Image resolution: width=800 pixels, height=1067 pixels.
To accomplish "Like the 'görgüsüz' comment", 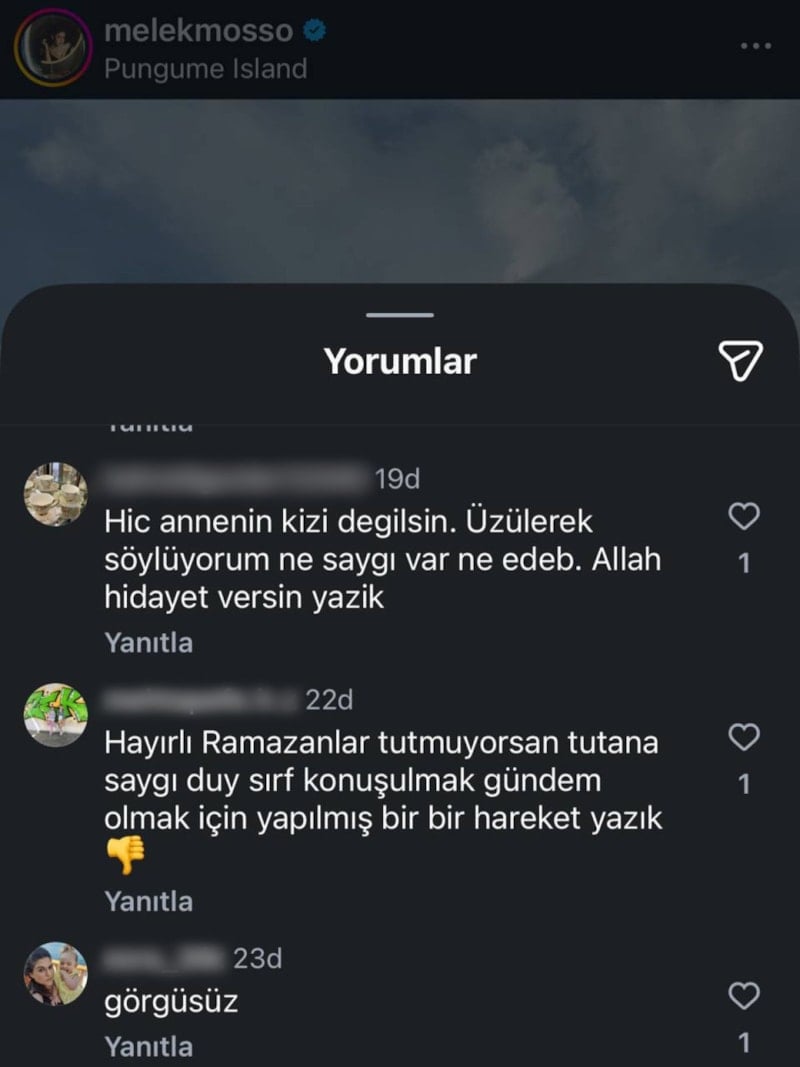I will point(743,996).
